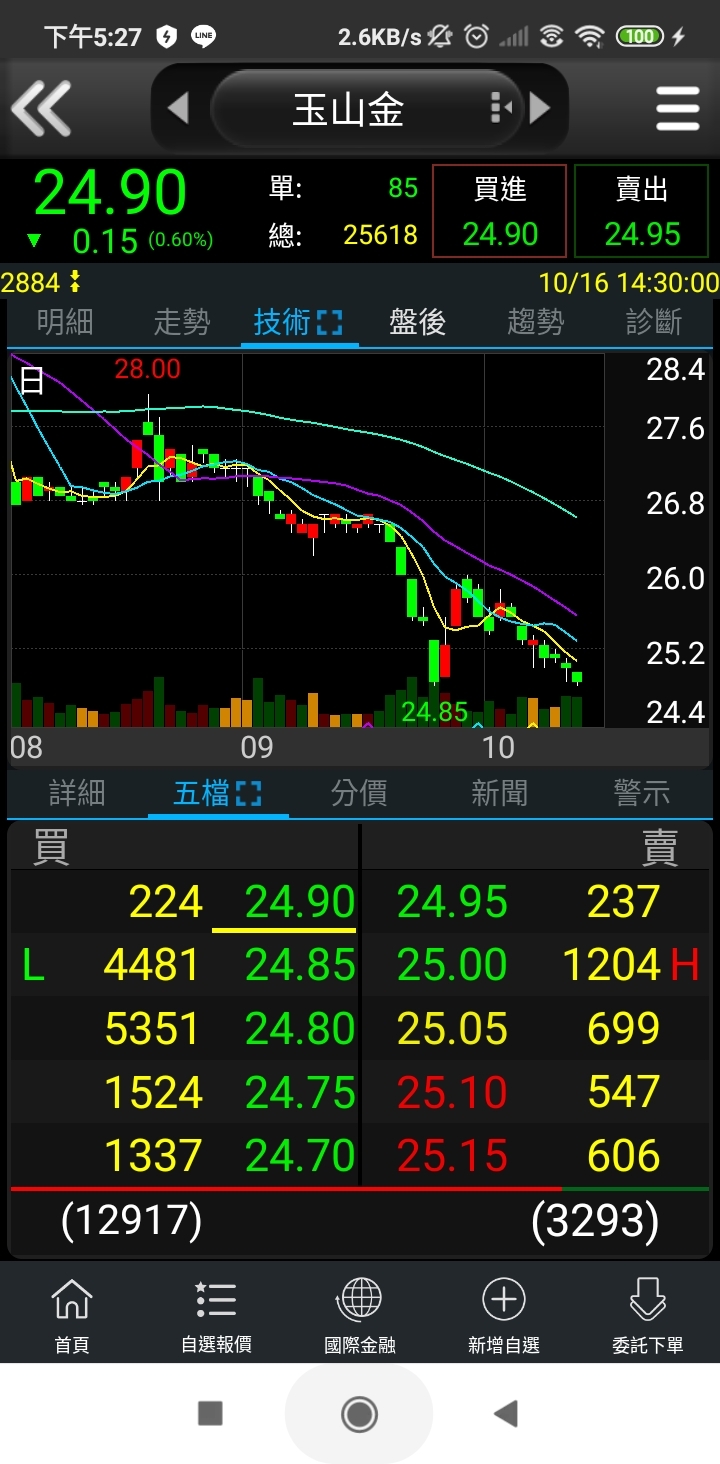Switch to the 走勢 tab
The height and width of the screenshot is (1464, 720).
click(x=182, y=322)
